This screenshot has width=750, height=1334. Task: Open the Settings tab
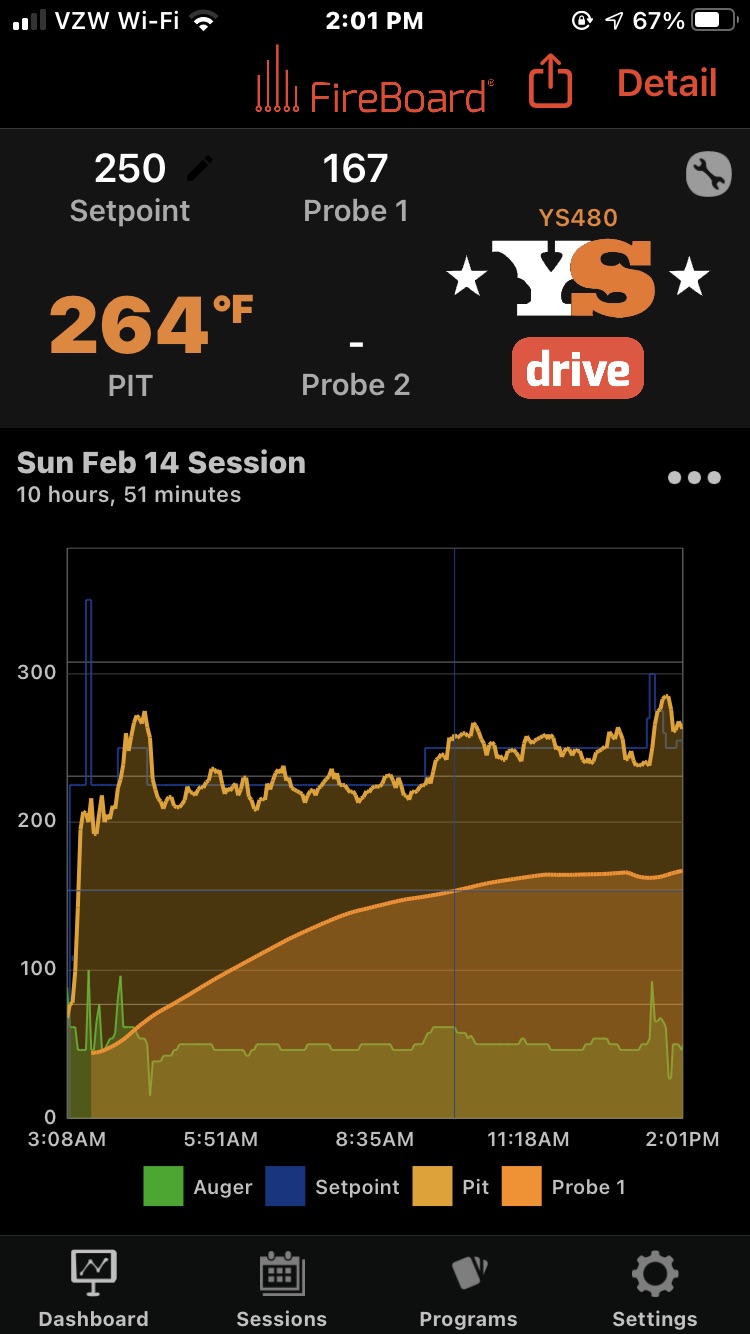(x=655, y=1288)
